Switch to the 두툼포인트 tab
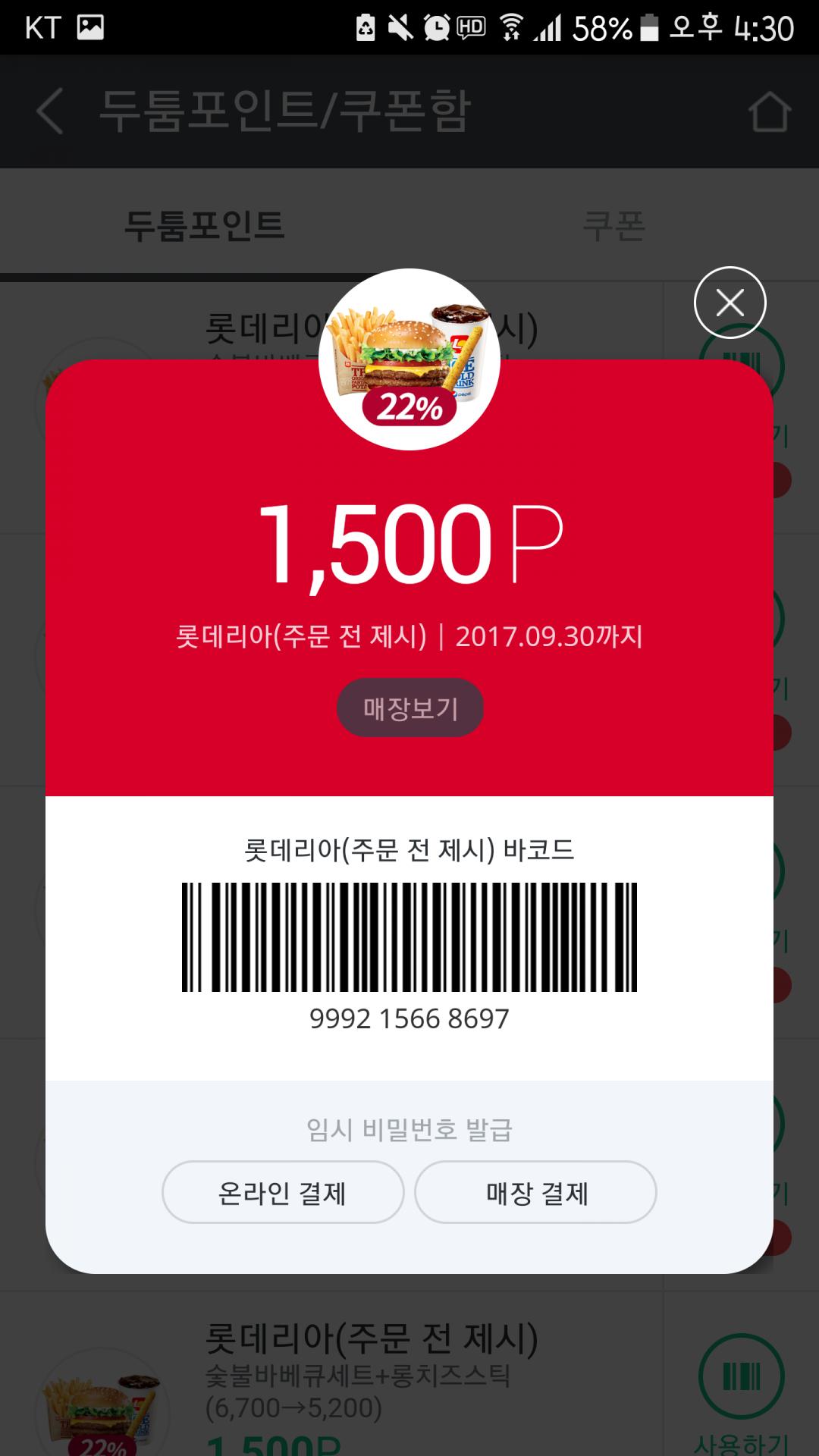This screenshot has width=819, height=1456. tap(205, 225)
